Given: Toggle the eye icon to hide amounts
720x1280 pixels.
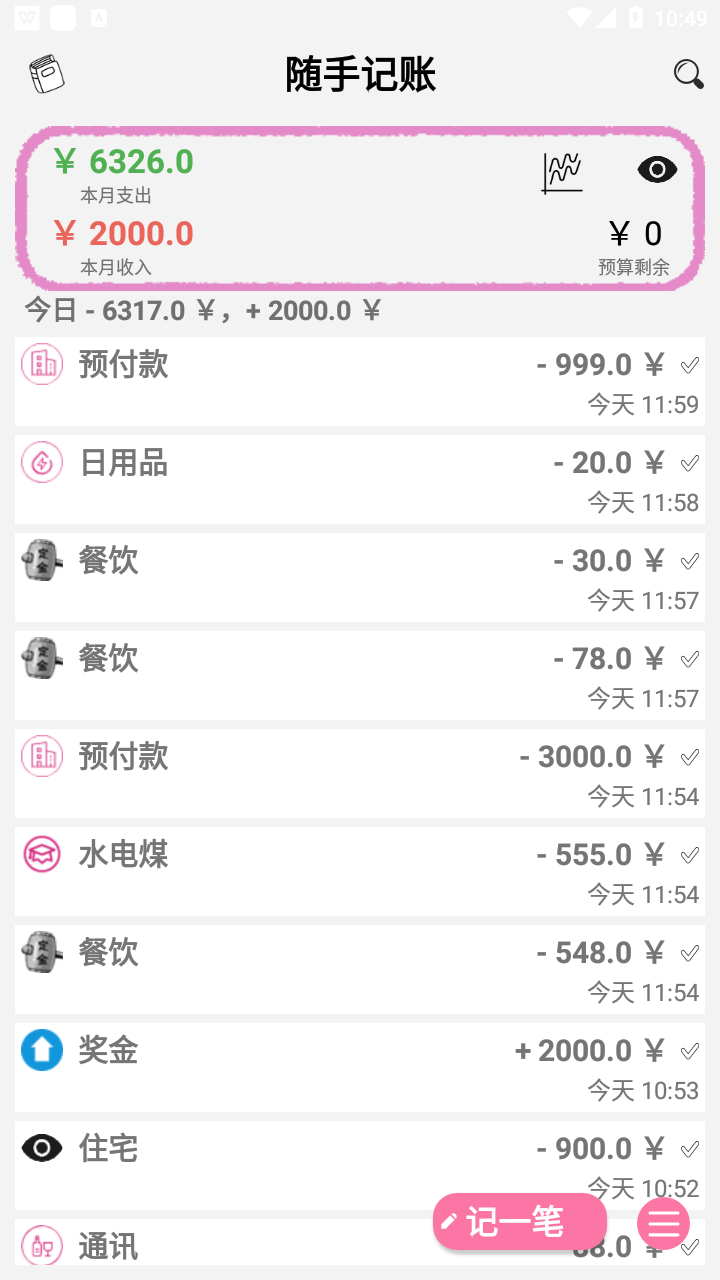Looking at the screenshot, I should coord(656,170).
